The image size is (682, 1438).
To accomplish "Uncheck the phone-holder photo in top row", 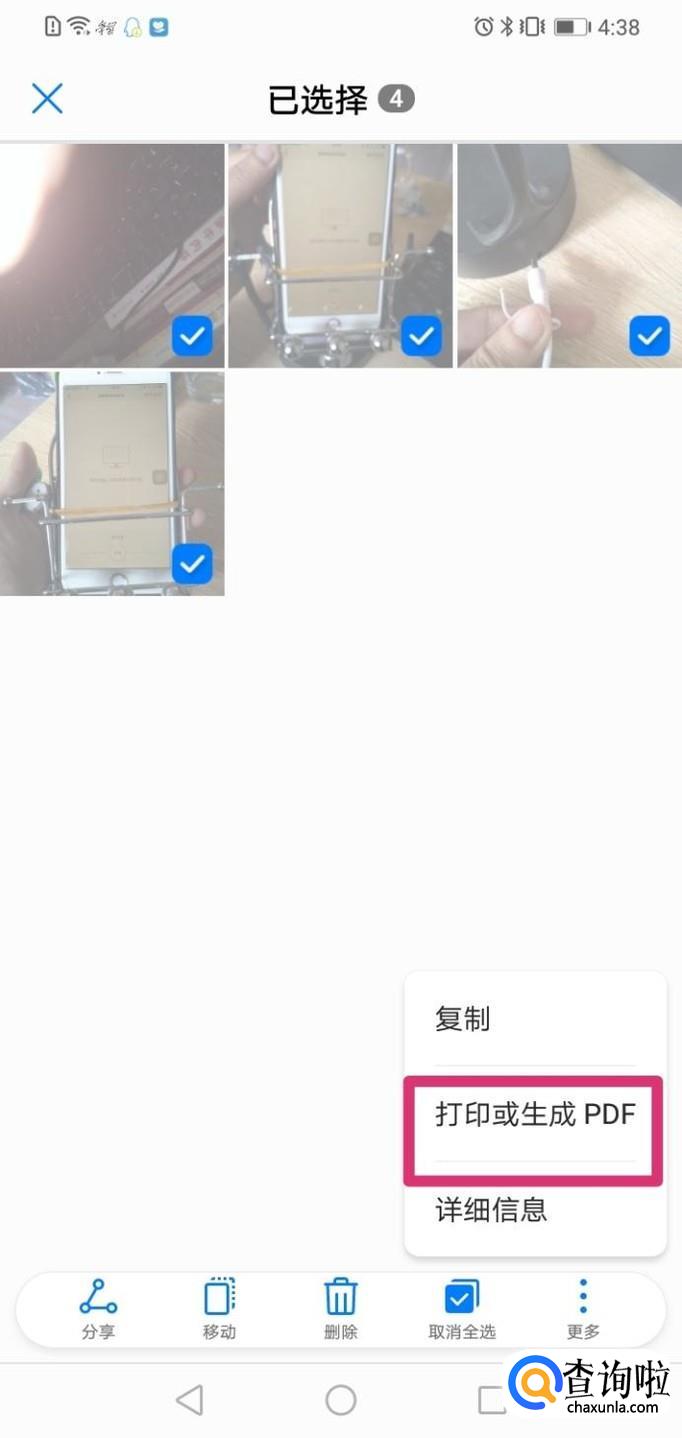I will tap(421, 337).
